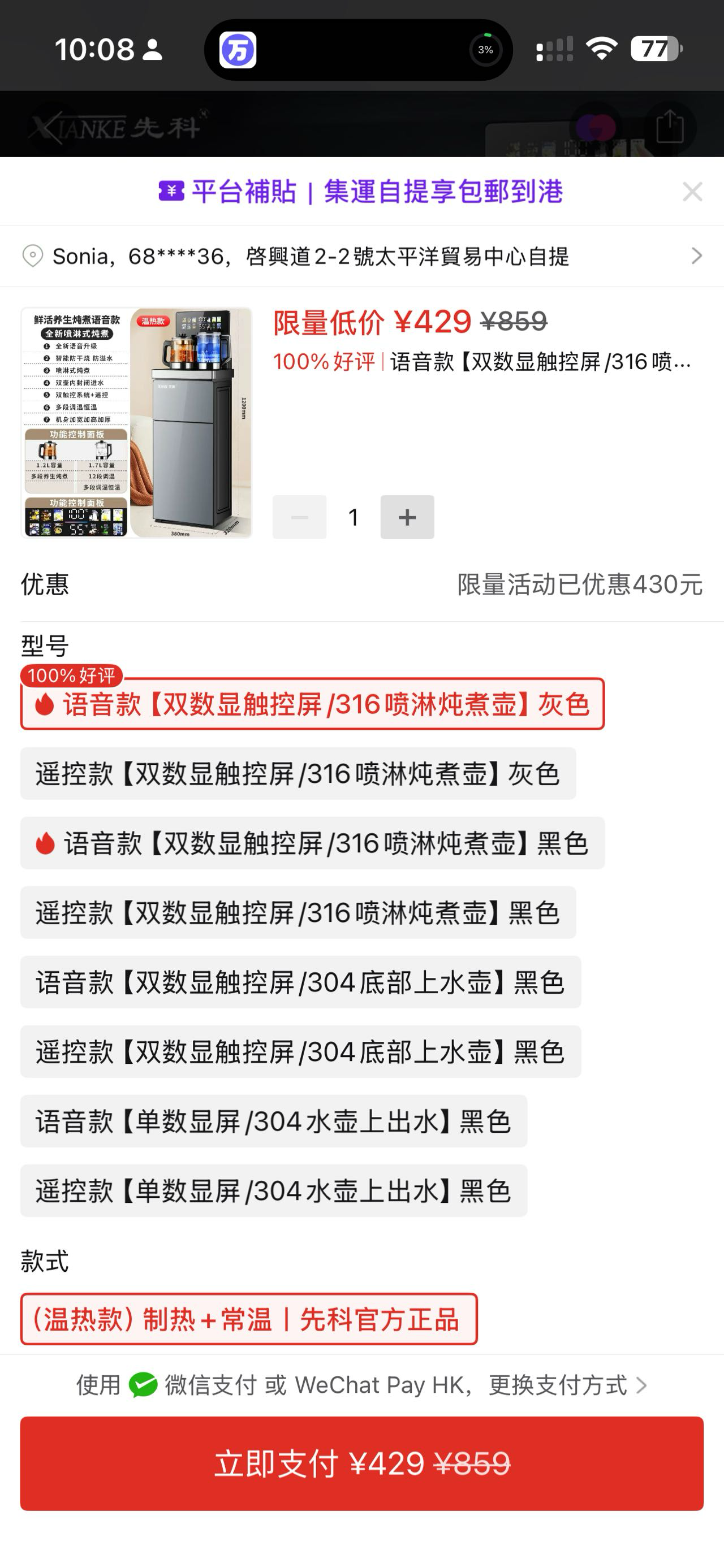Increase quantity with the plus button

[x=407, y=517]
